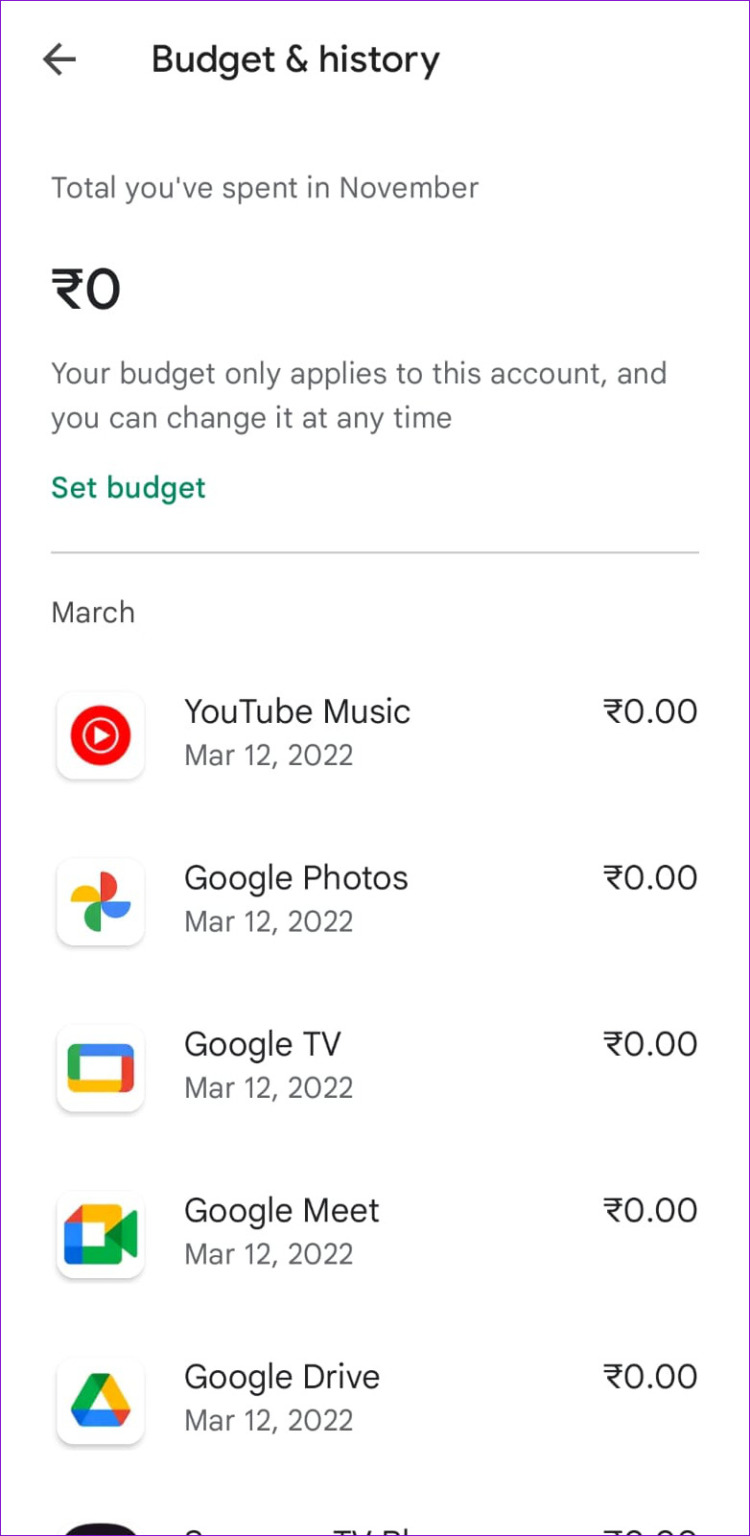750x1536 pixels.
Task: Click the Set budget link
Action: click(x=128, y=487)
